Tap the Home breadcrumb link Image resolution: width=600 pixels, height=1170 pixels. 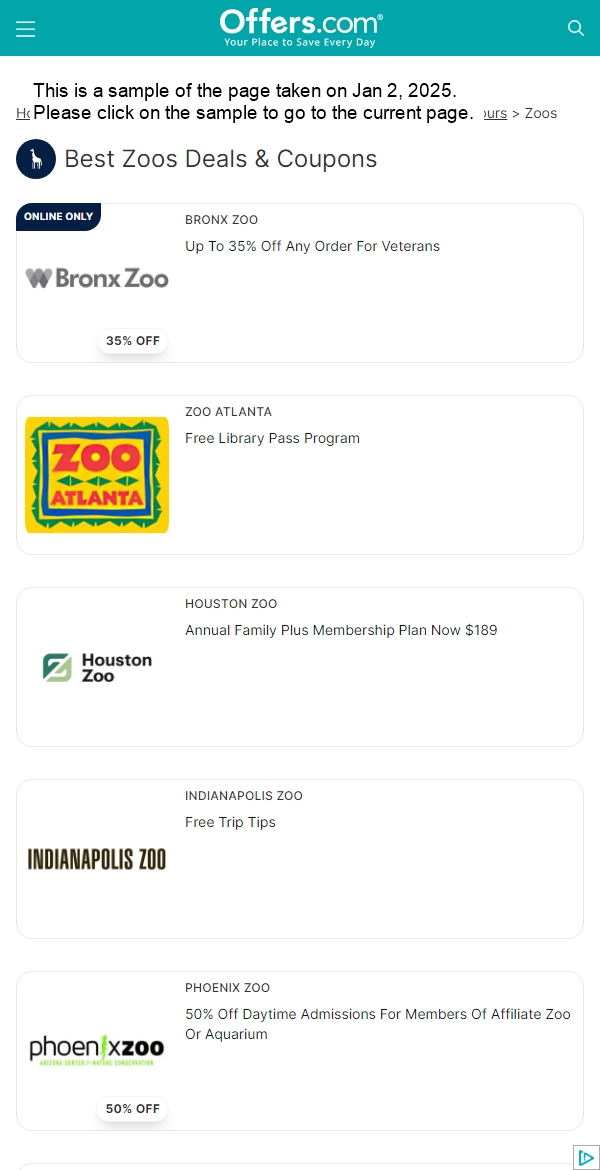pos(22,113)
